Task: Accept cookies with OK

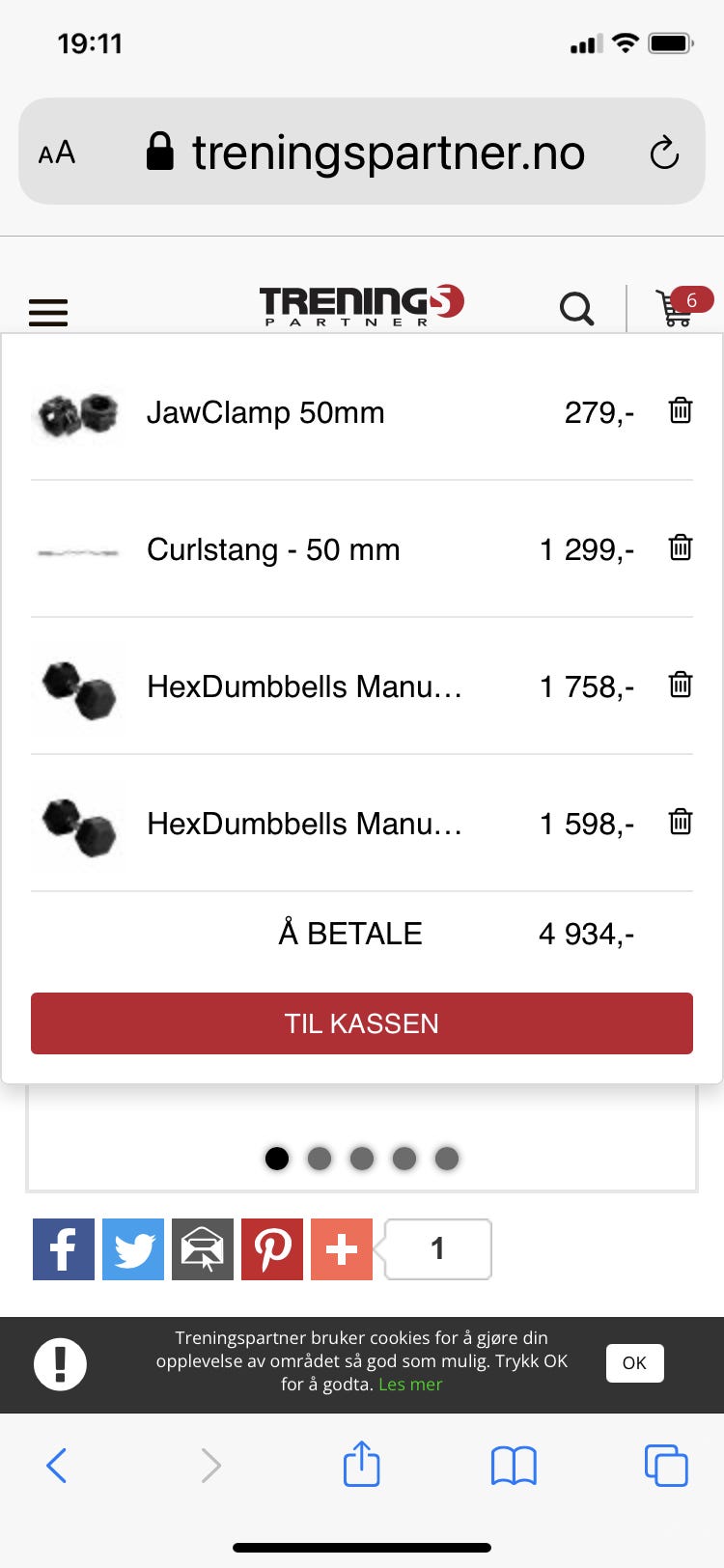Action: [x=634, y=1363]
